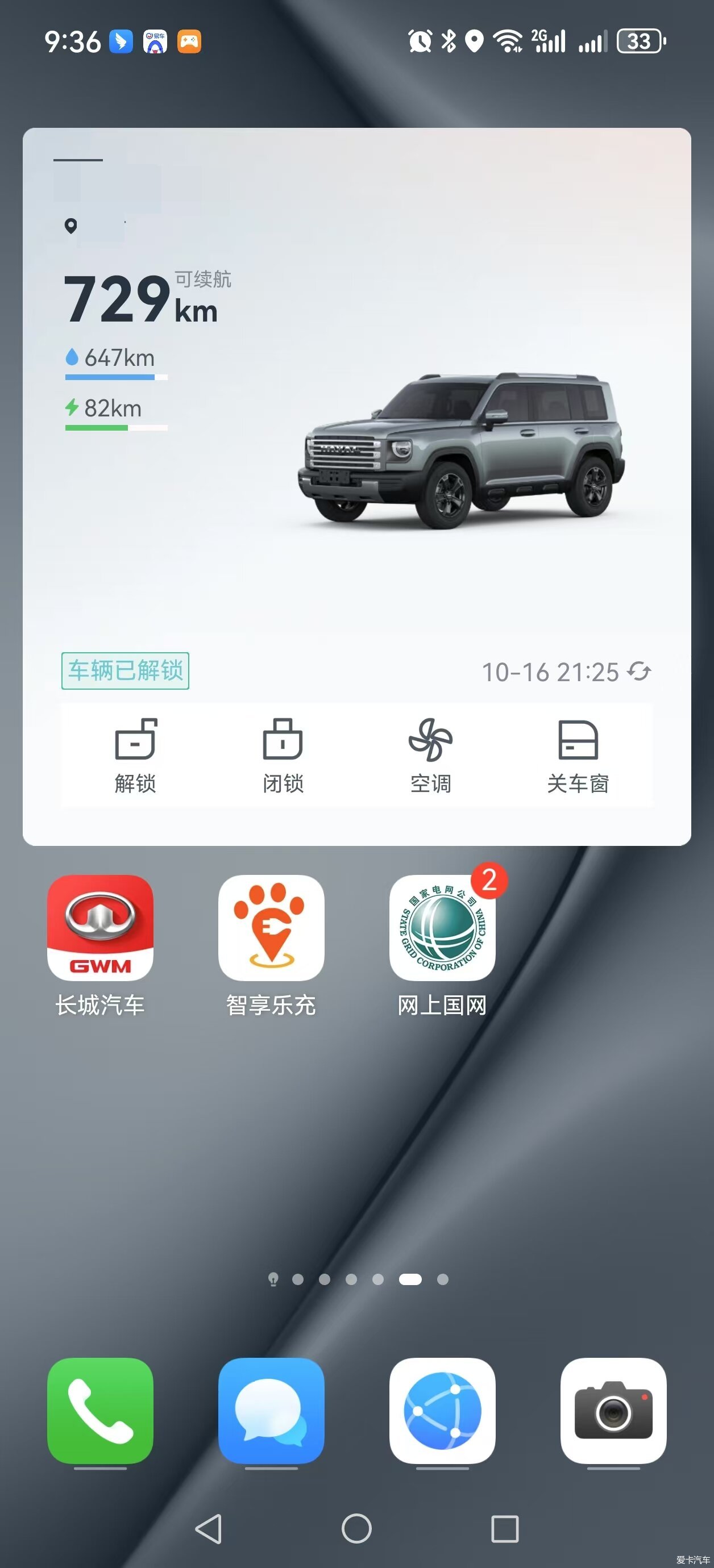Turn on 空调 from the widget
The image size is (714, 1568).
point(430,756)
